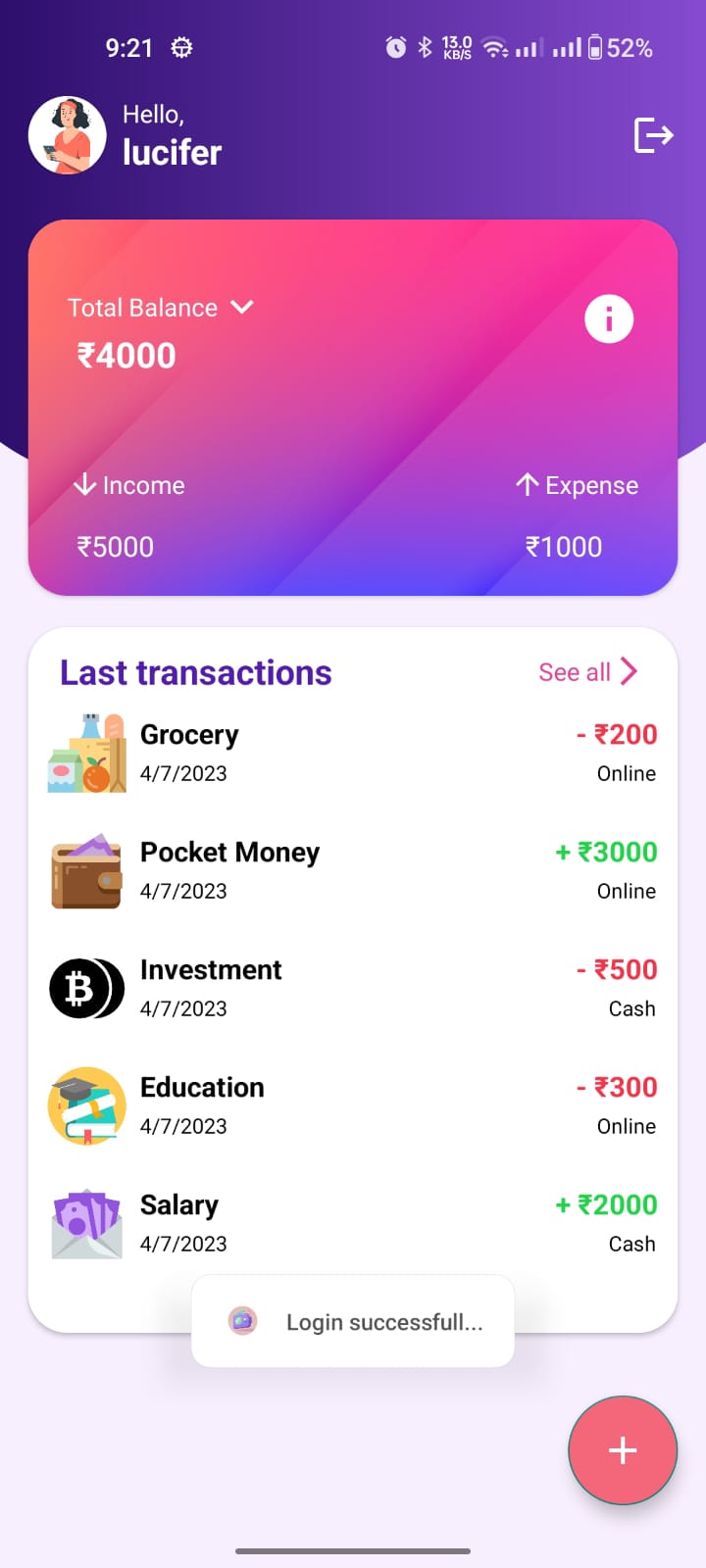Click the toast icon beside Login successfull

coord(241,1320)
